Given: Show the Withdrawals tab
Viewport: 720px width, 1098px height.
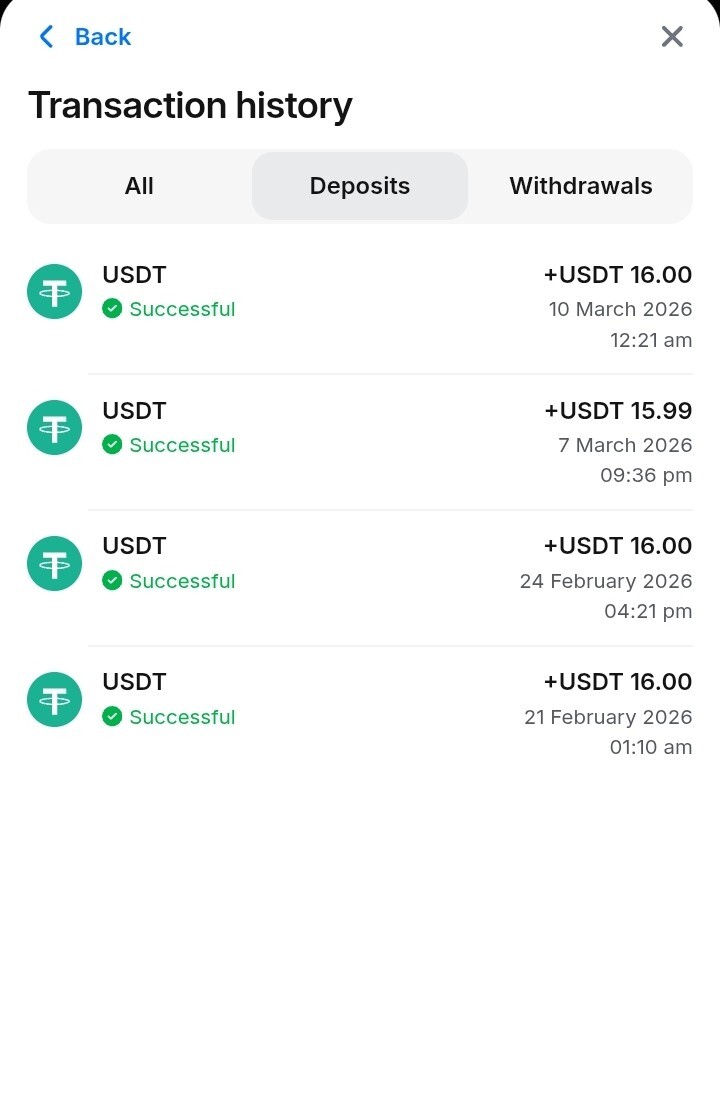Looking at the screenshot, I should coord(580,186).
